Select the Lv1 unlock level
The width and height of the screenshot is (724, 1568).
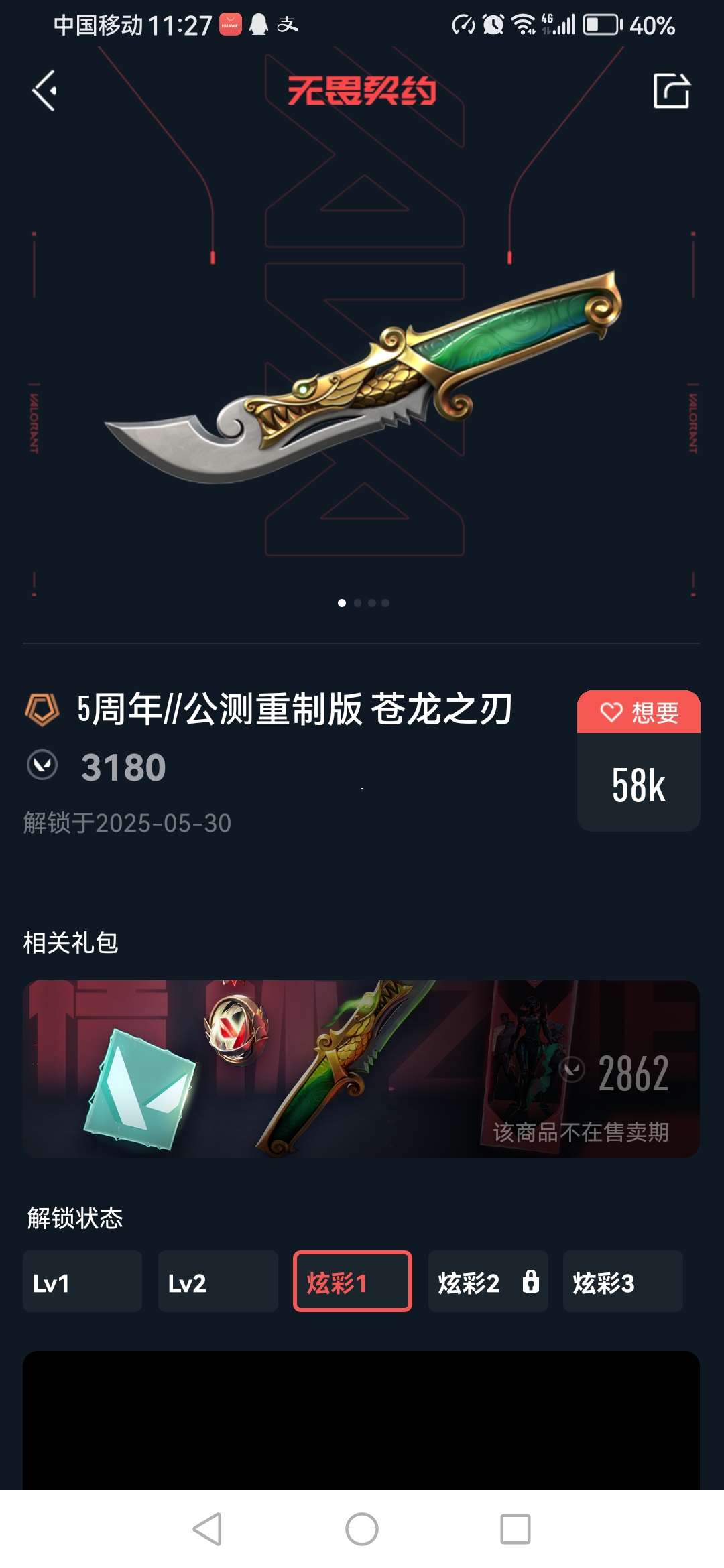point(82,1281)
